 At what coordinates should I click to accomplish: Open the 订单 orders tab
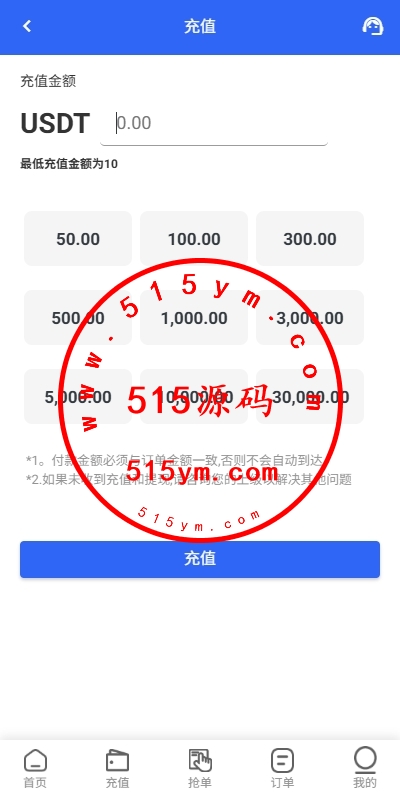[282, 768]
